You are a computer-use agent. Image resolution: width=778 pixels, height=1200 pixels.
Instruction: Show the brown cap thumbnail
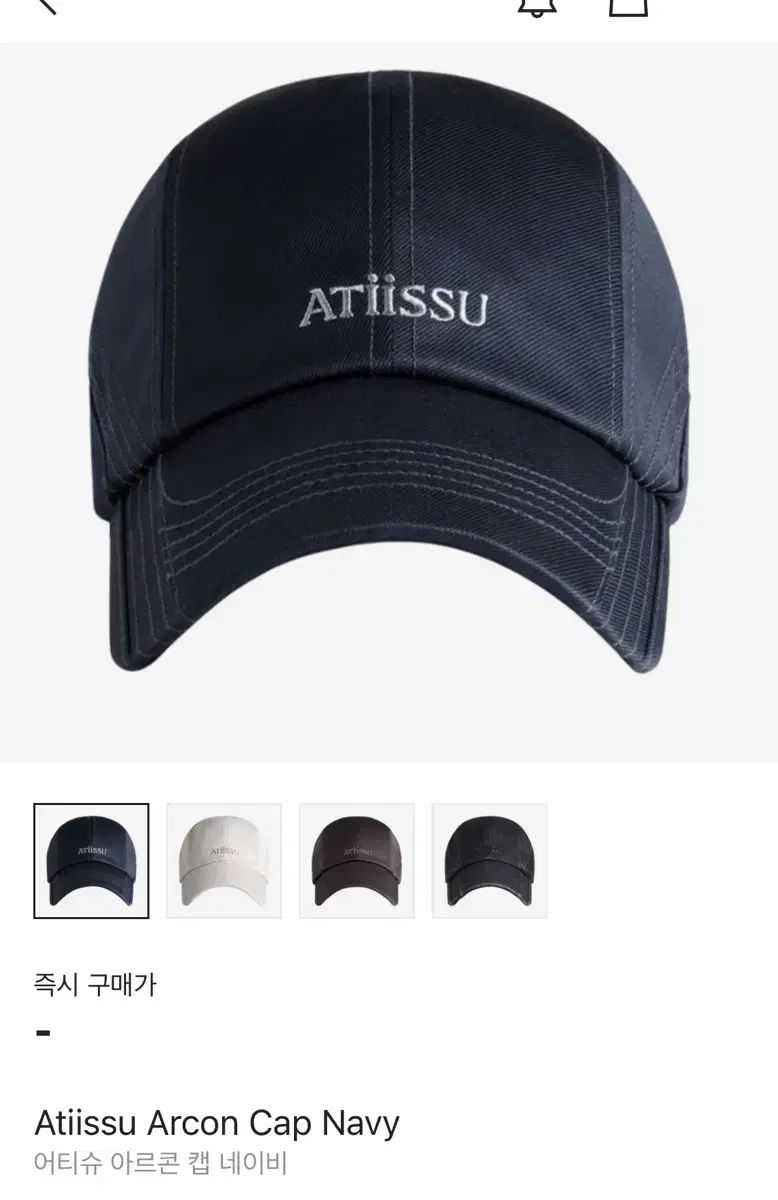(357, 860)
